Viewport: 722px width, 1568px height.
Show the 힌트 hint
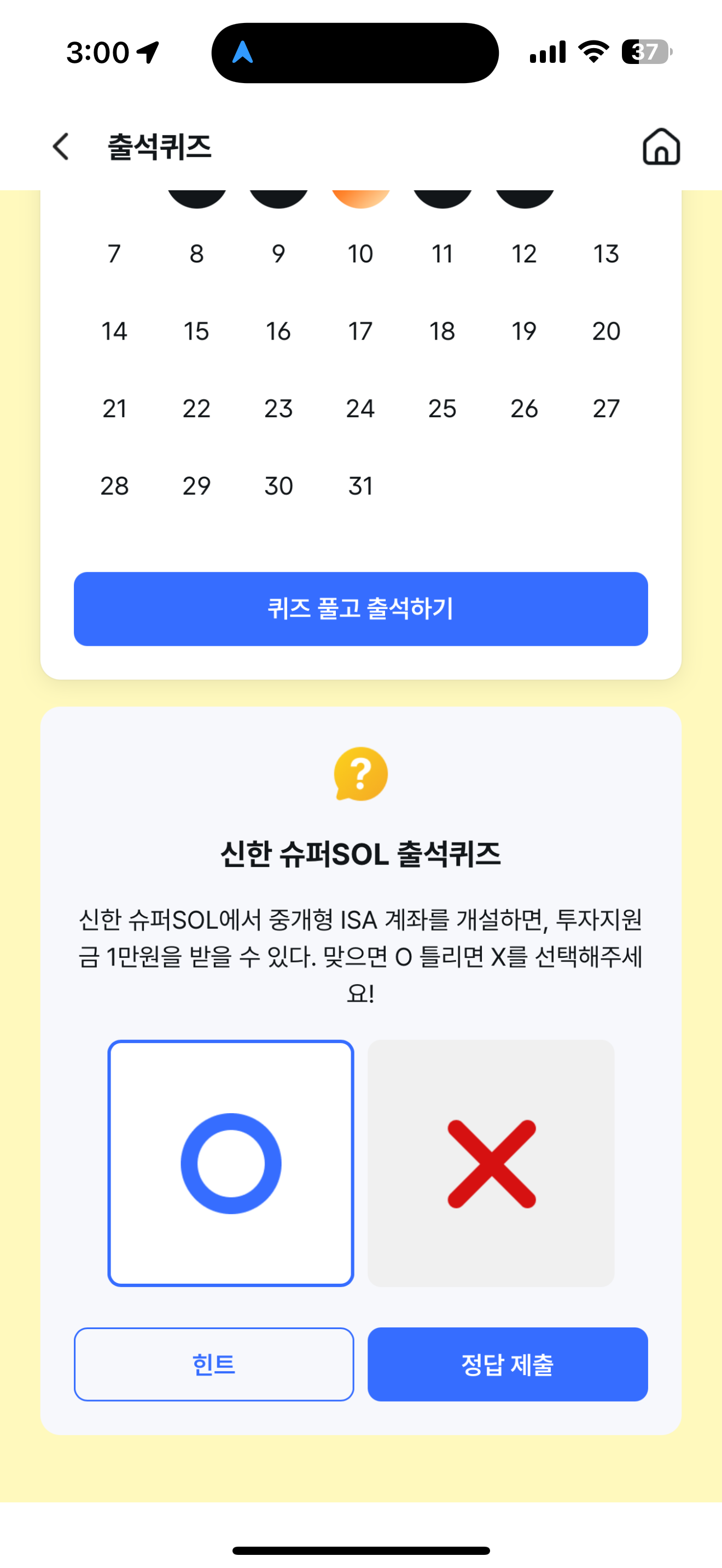tap(214, 1364)
